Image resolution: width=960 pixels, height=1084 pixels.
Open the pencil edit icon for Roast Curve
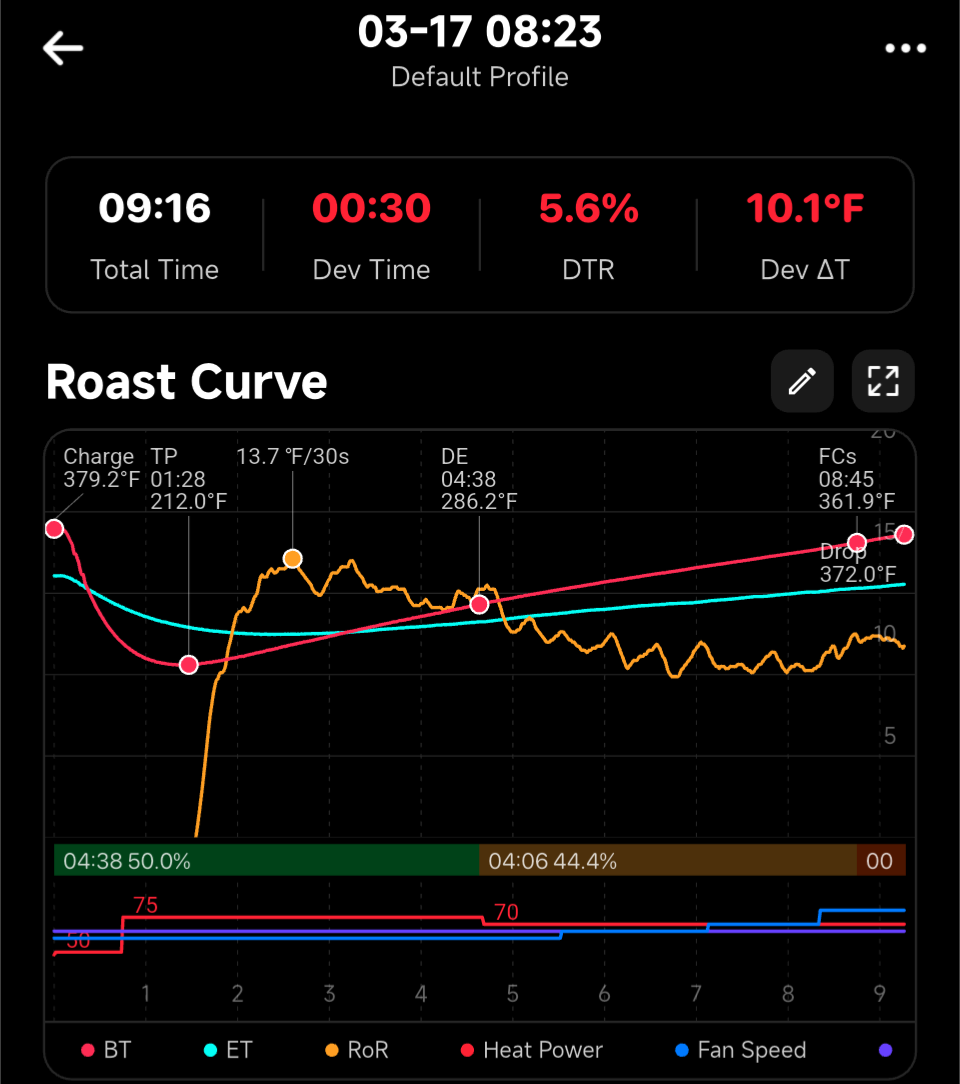tap(801, 381)
